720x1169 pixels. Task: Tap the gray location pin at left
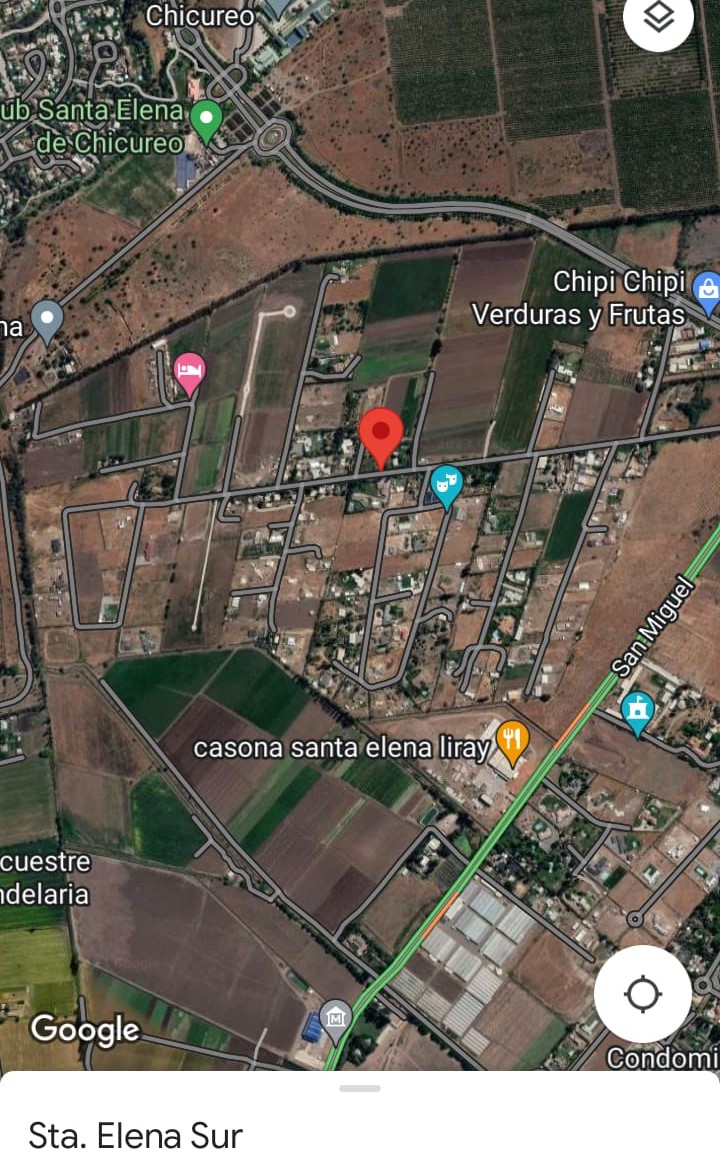point(48,321)
